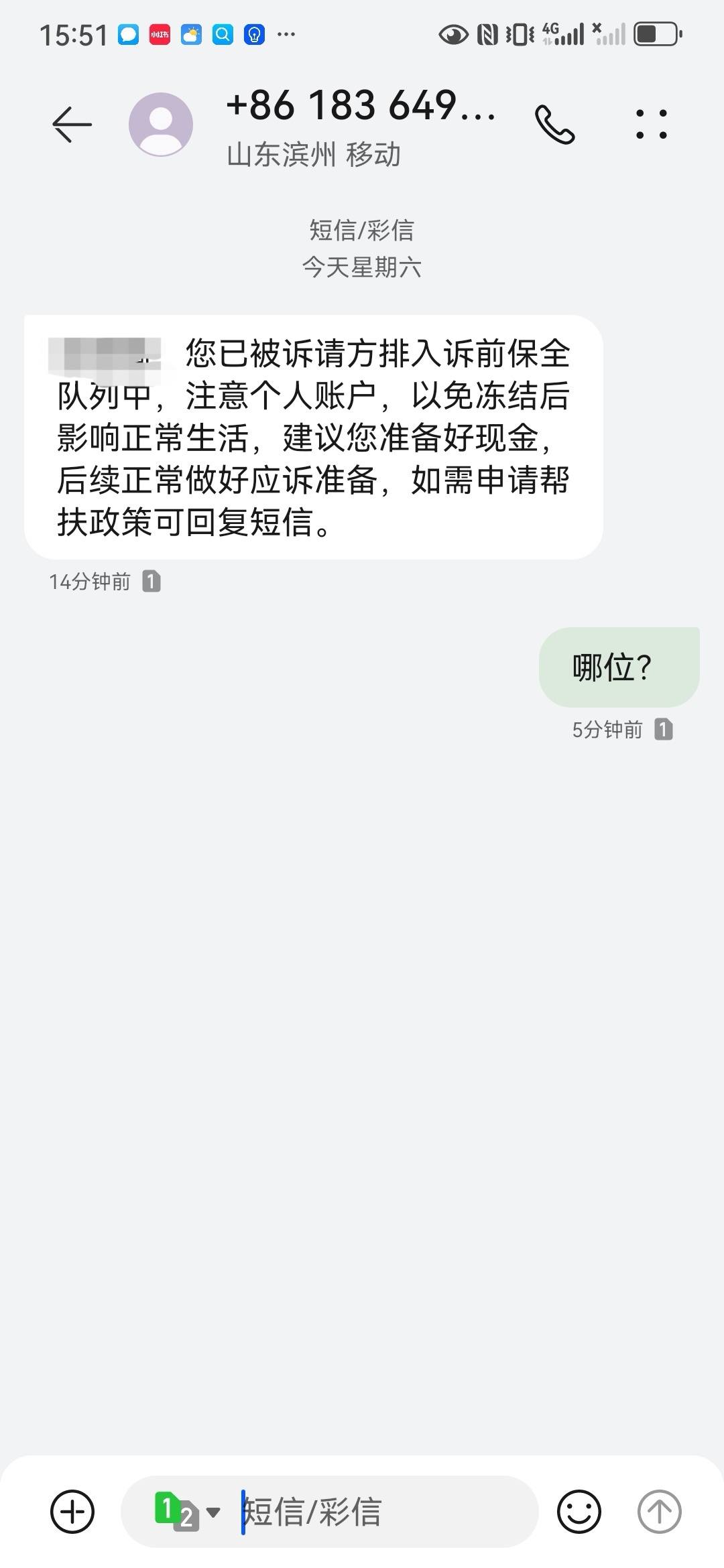Open the emoji picker smiley icon
Image resolution: width=724 pixels, height=1568 pixels.
[579, 1512]
